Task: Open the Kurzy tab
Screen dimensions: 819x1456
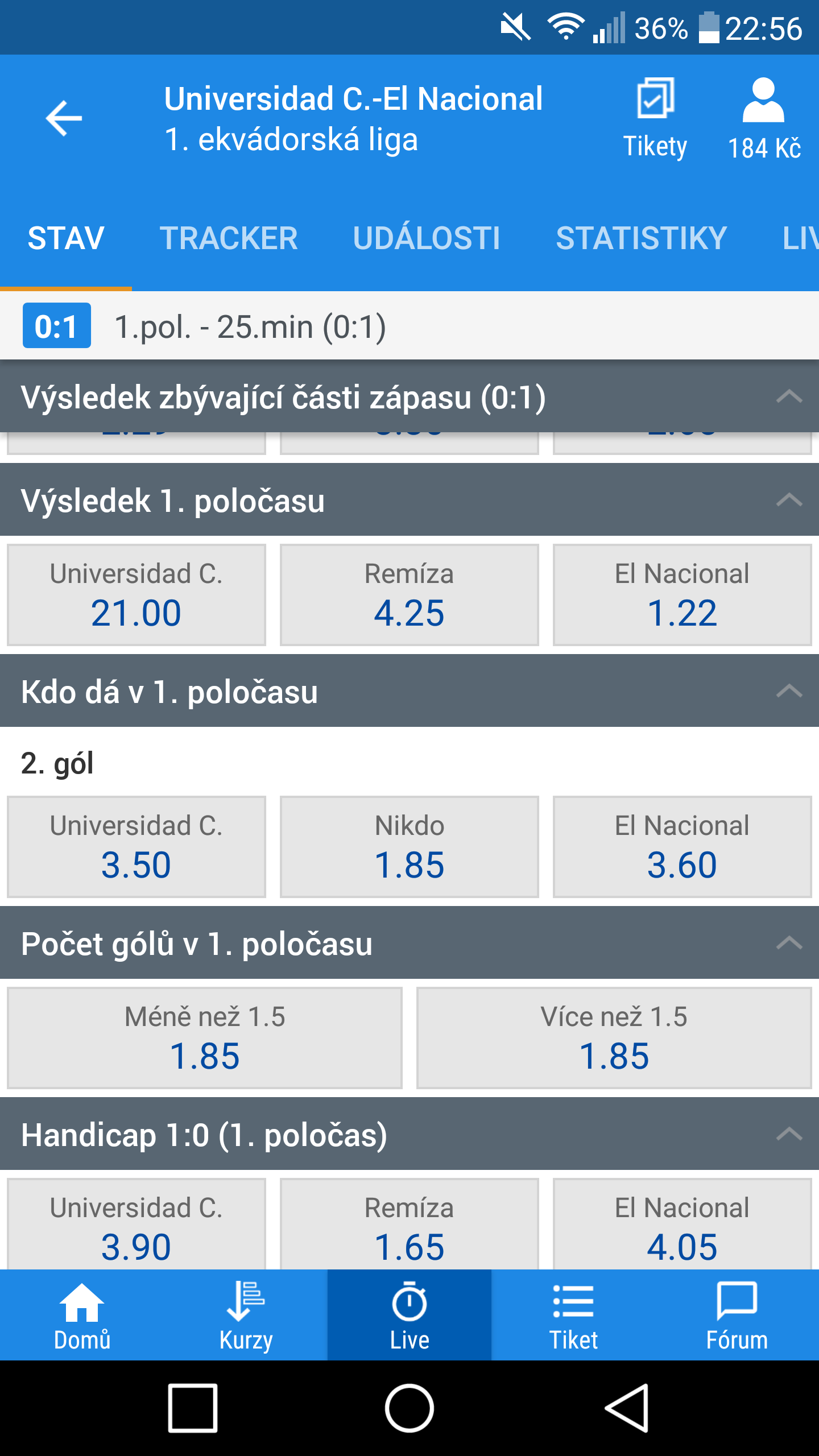Action: pos(246,1315)
